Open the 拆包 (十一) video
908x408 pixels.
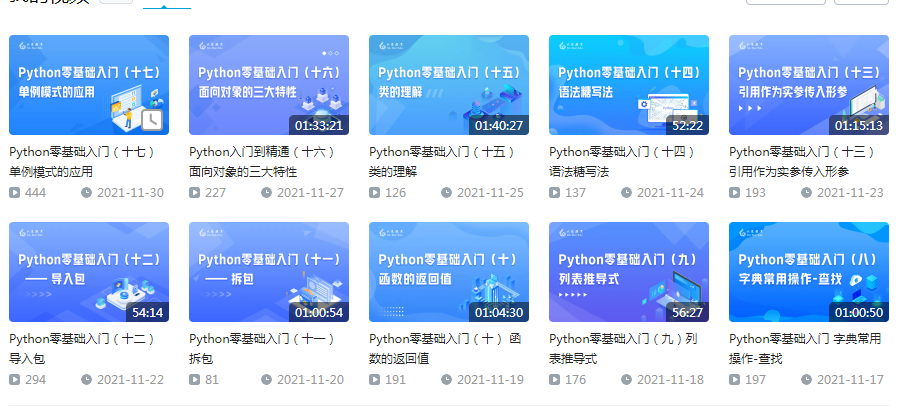269,272
